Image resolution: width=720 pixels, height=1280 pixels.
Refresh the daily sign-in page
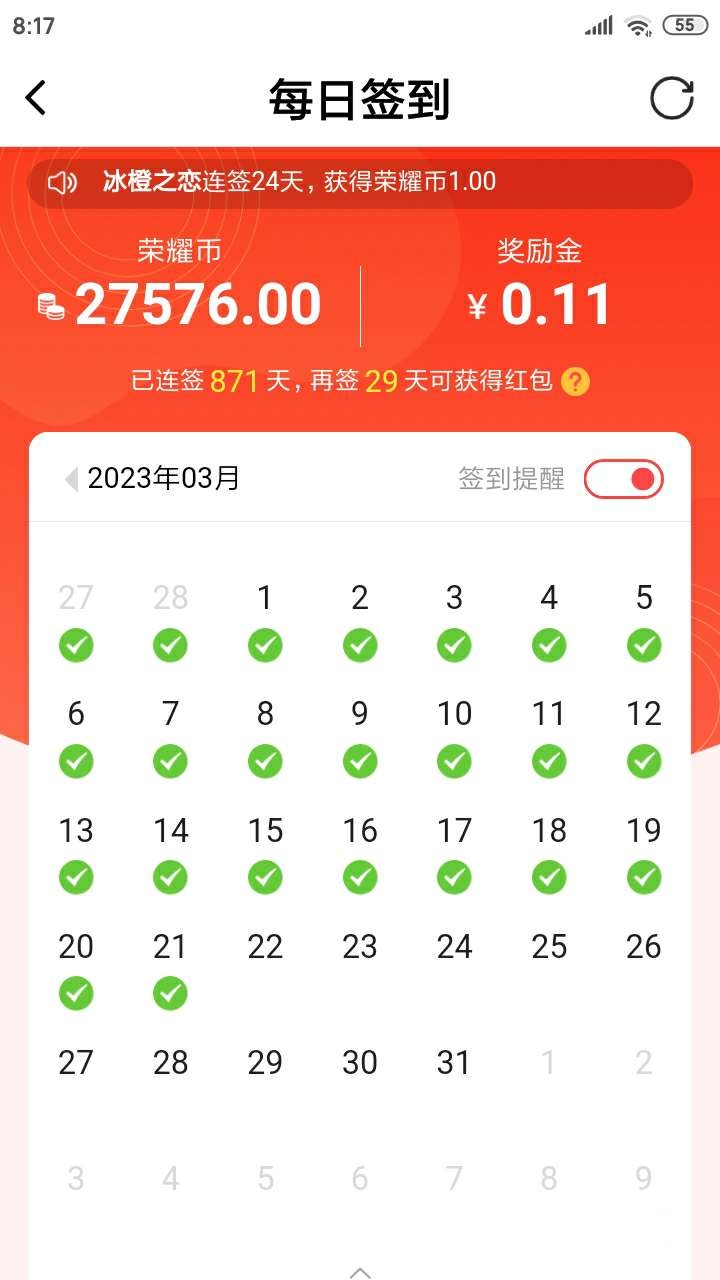pos(672,98)
